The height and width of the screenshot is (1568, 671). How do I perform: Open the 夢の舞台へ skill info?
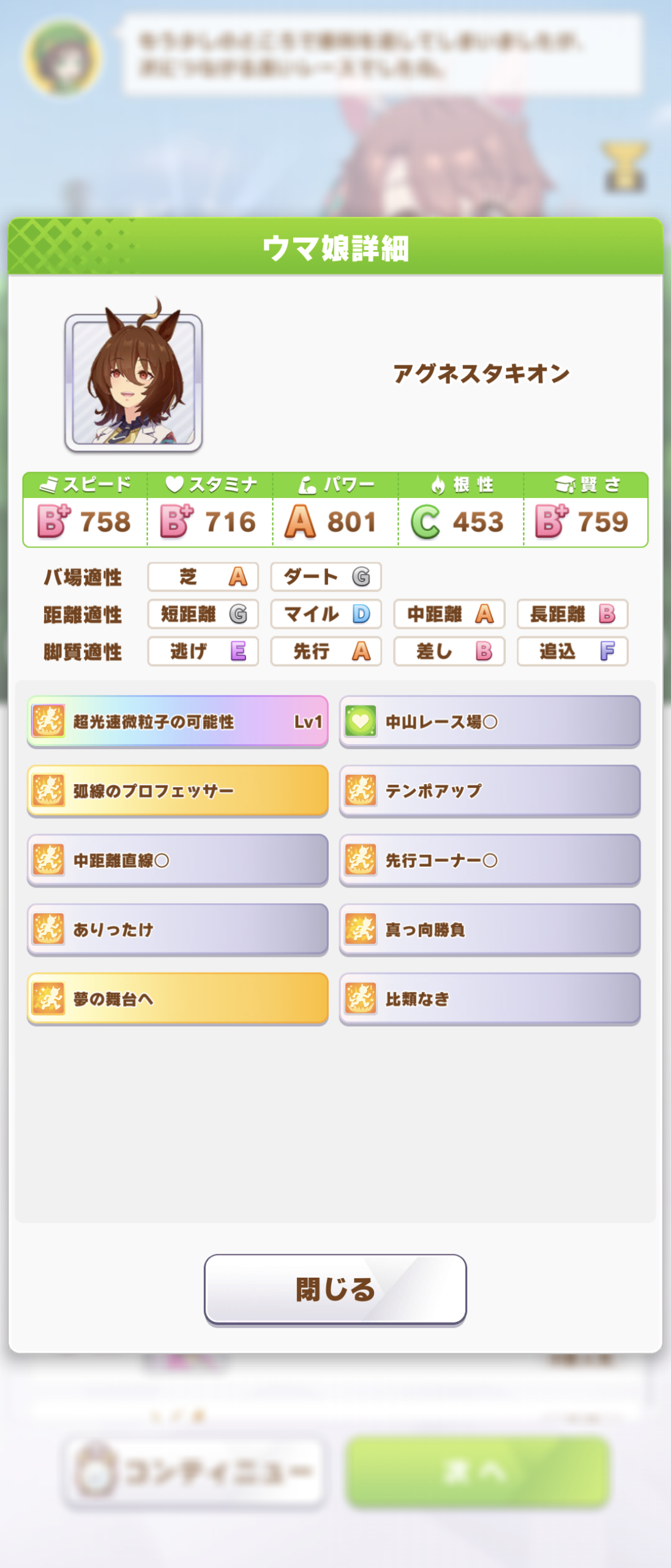pos(178,998)
